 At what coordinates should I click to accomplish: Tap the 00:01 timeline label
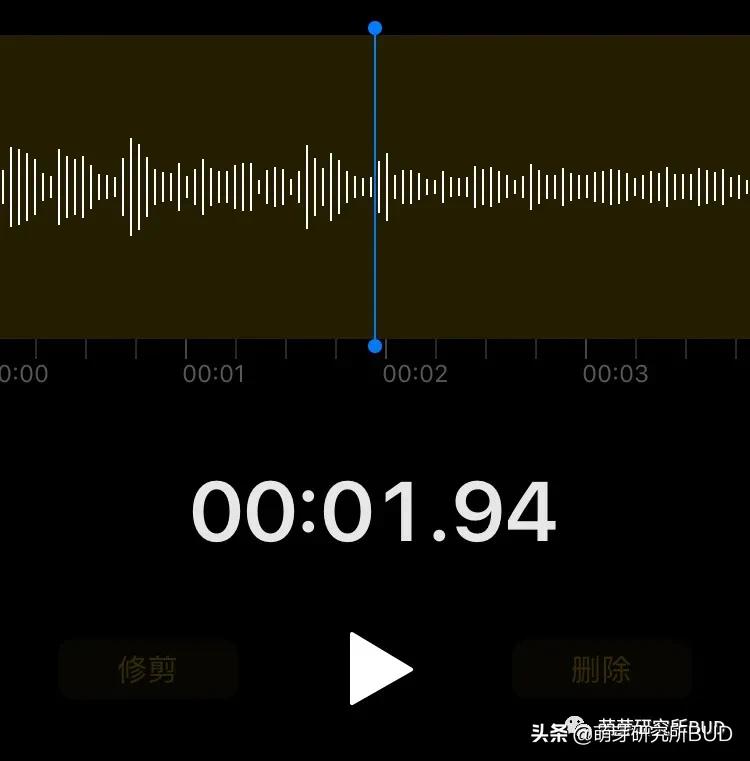click(213, 373)
